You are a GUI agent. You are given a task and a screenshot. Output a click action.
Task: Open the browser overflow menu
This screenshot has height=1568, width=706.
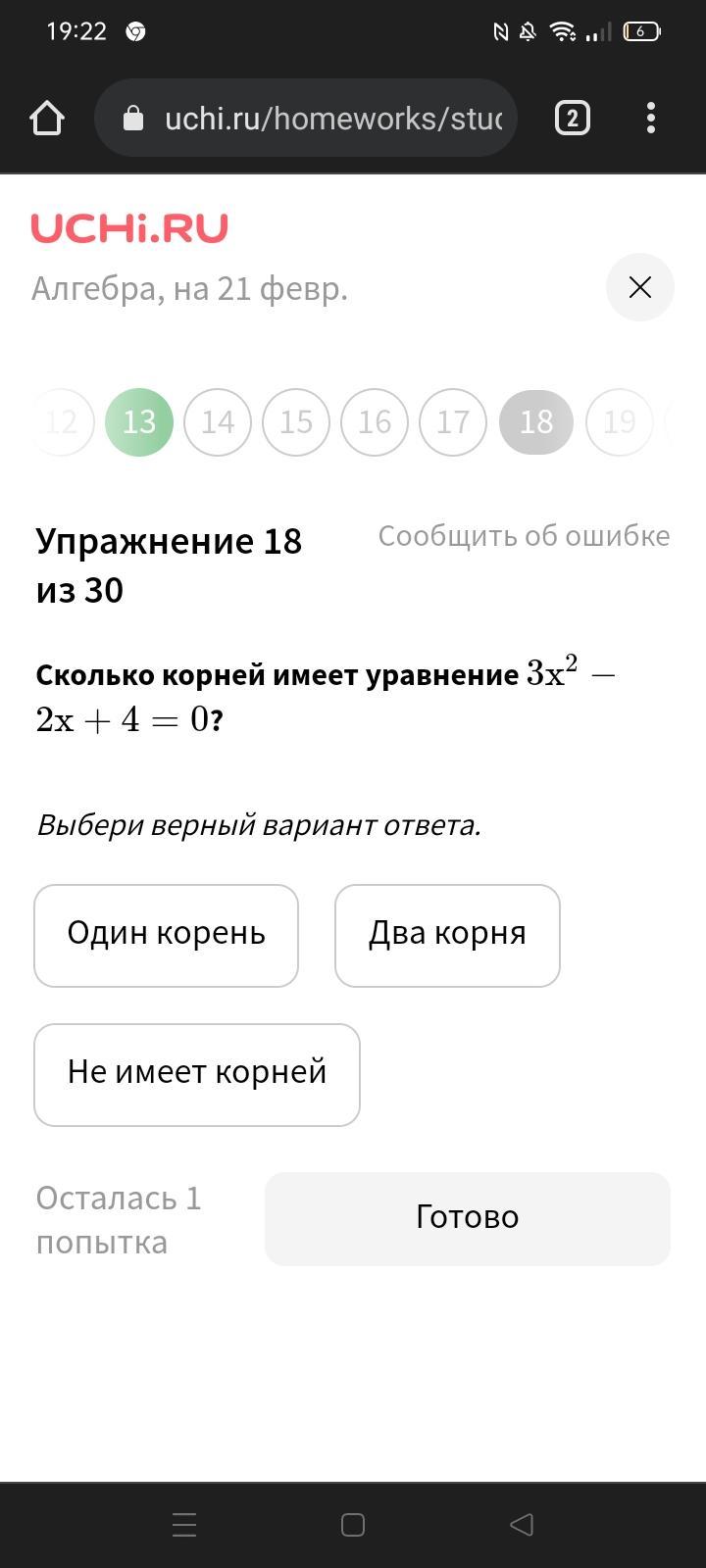(x=651, y=119)
